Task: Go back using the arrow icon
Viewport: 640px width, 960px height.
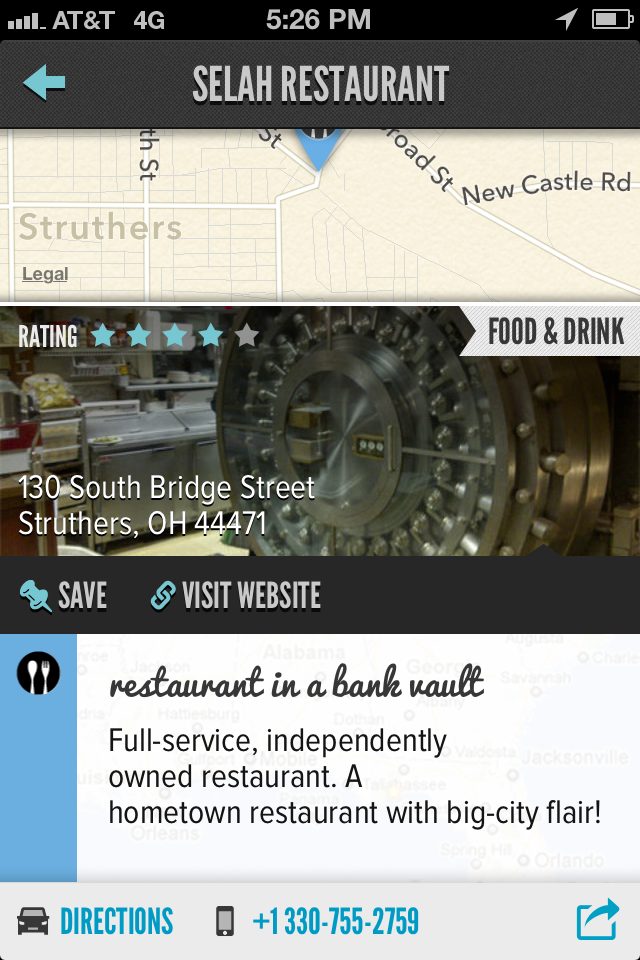Action: 44,84
